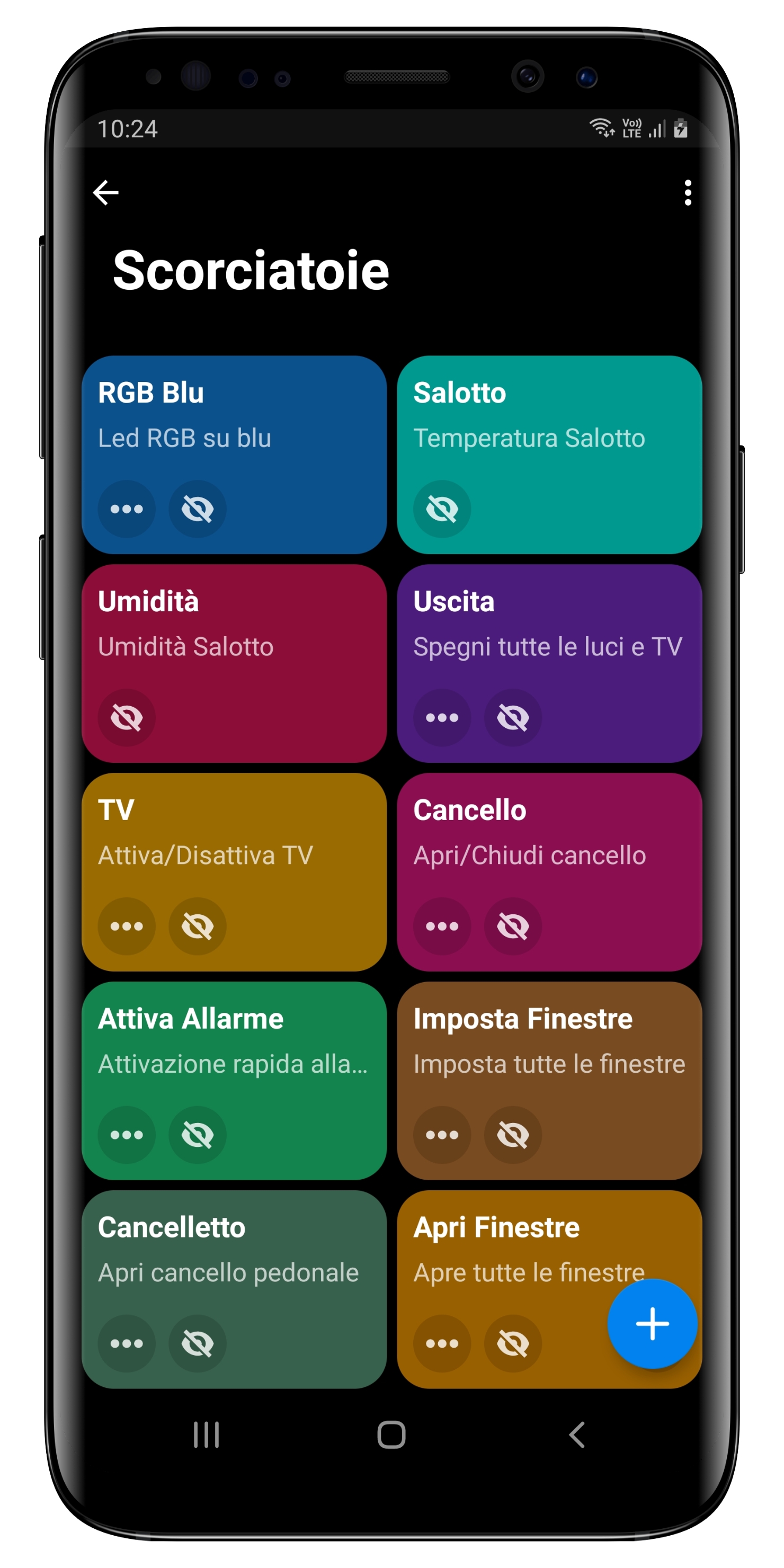Add a new shortcut with plus button
Image resolution: width=784 pixels, height=1568 pixels.
(652, 1324)
